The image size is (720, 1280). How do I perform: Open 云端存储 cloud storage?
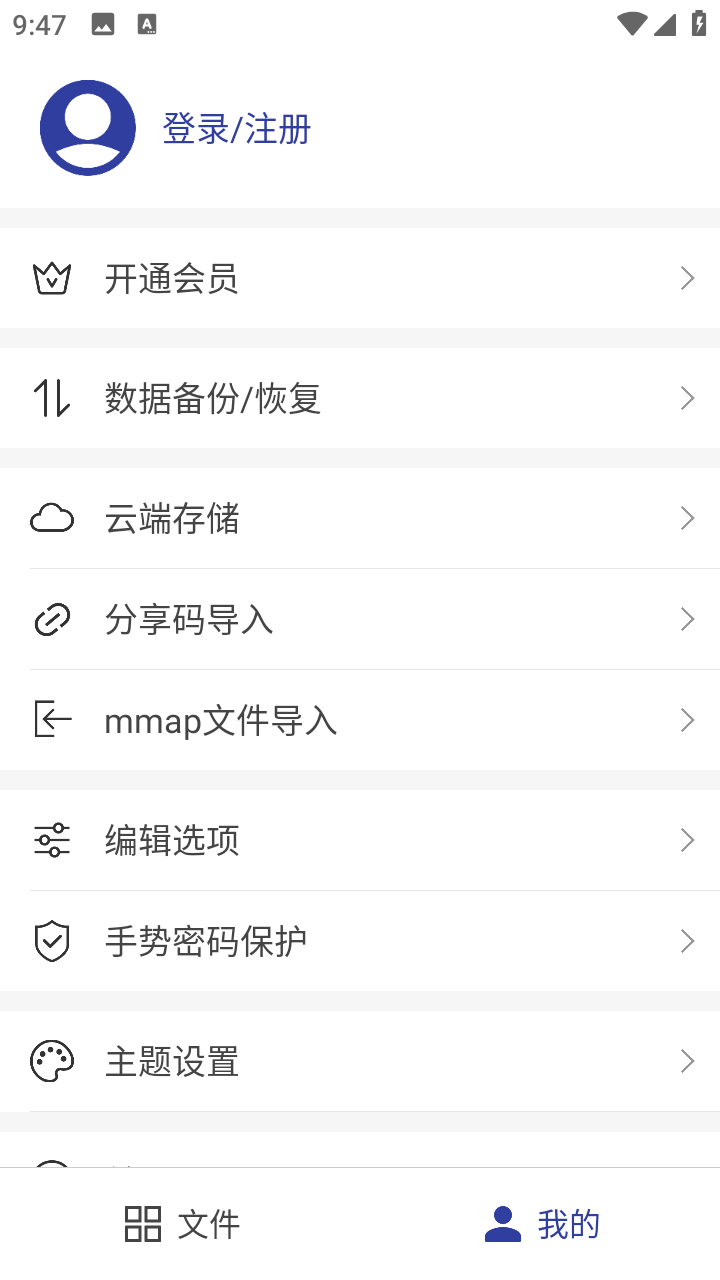point(360,518)
